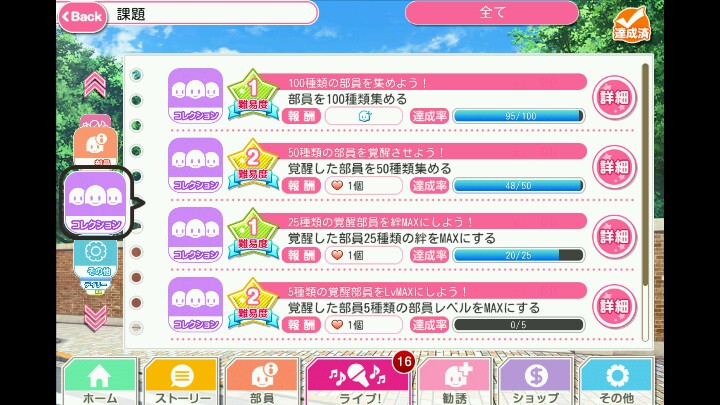
Task: Select the その他 gear category in side list
Action: click(x=95, y=256)
